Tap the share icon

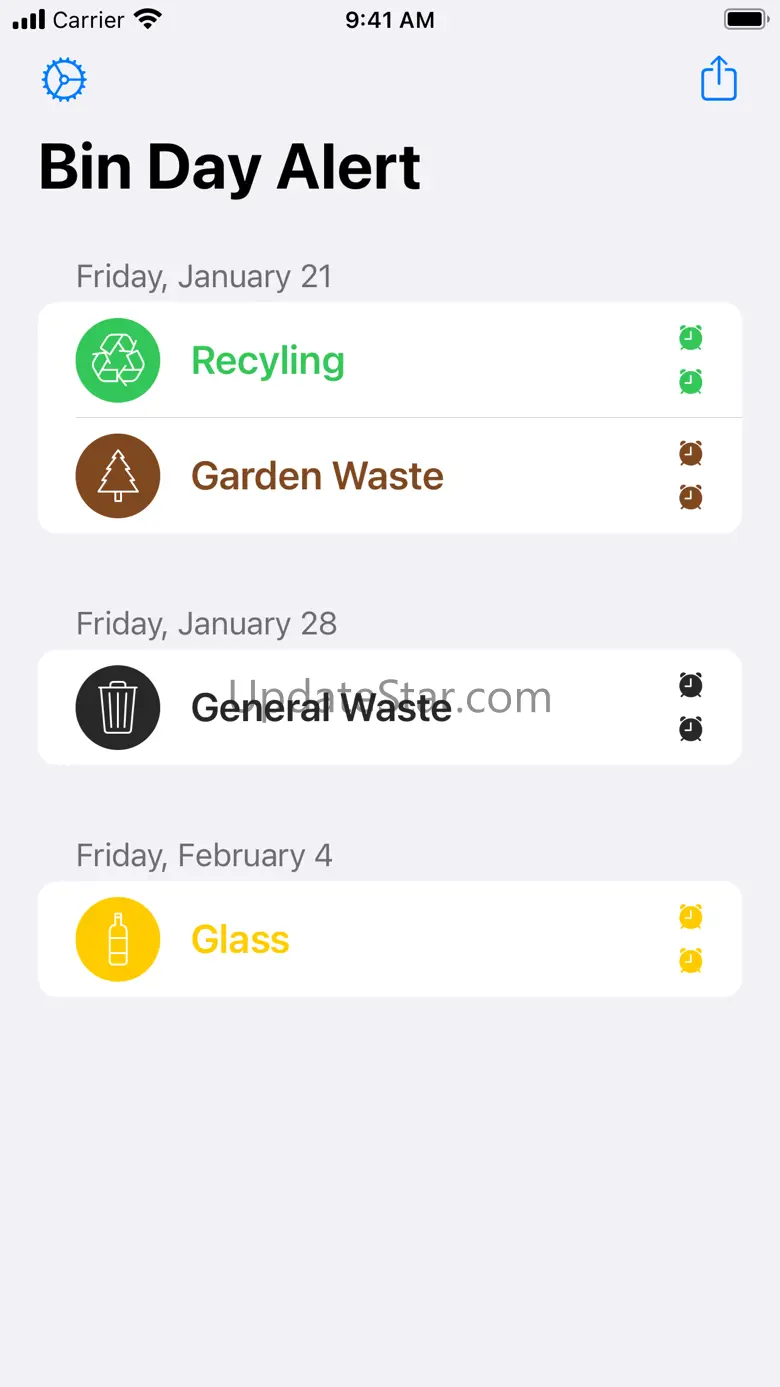[719, 78]
